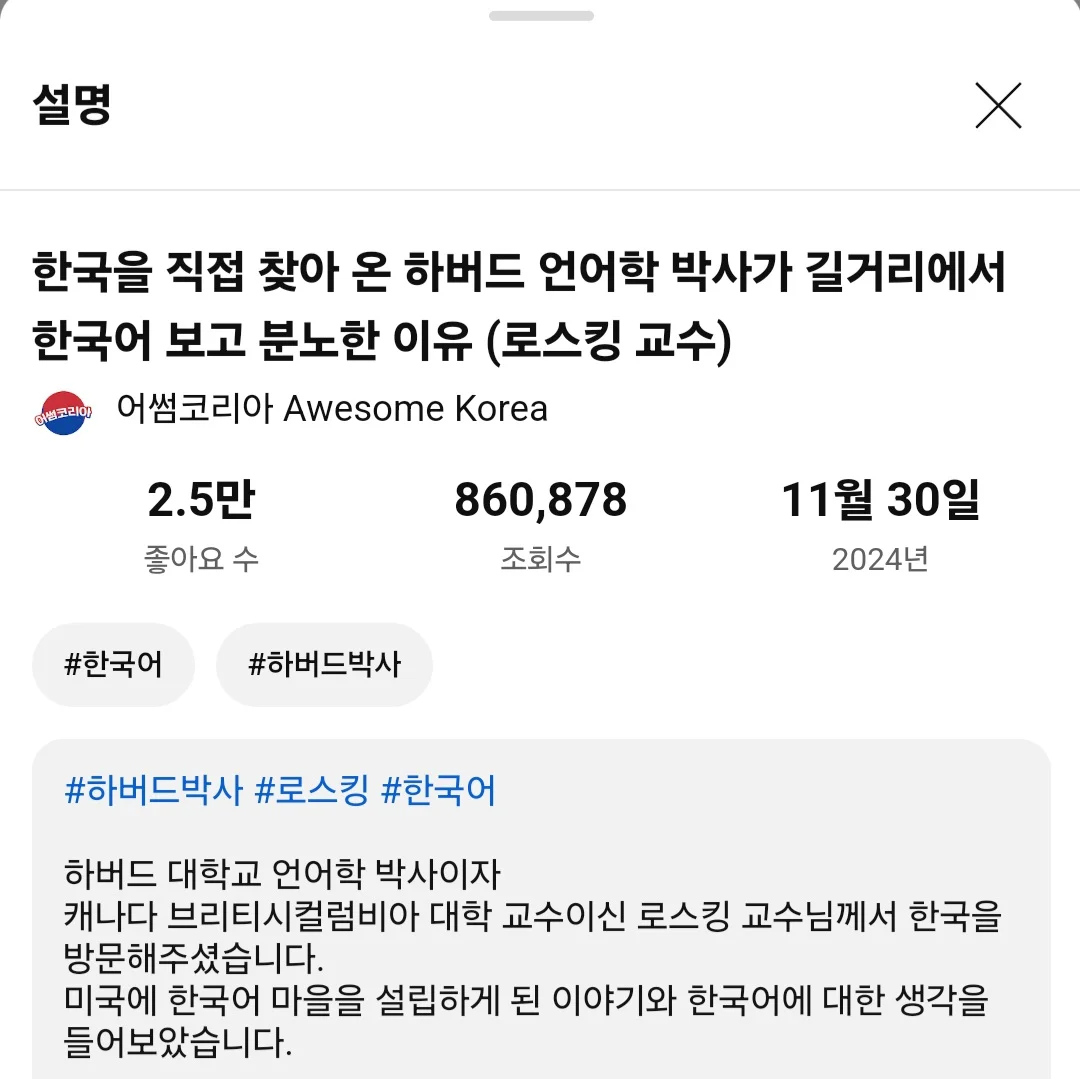Open the blue #하버드박사 hashtag in description

click(153, 791)
